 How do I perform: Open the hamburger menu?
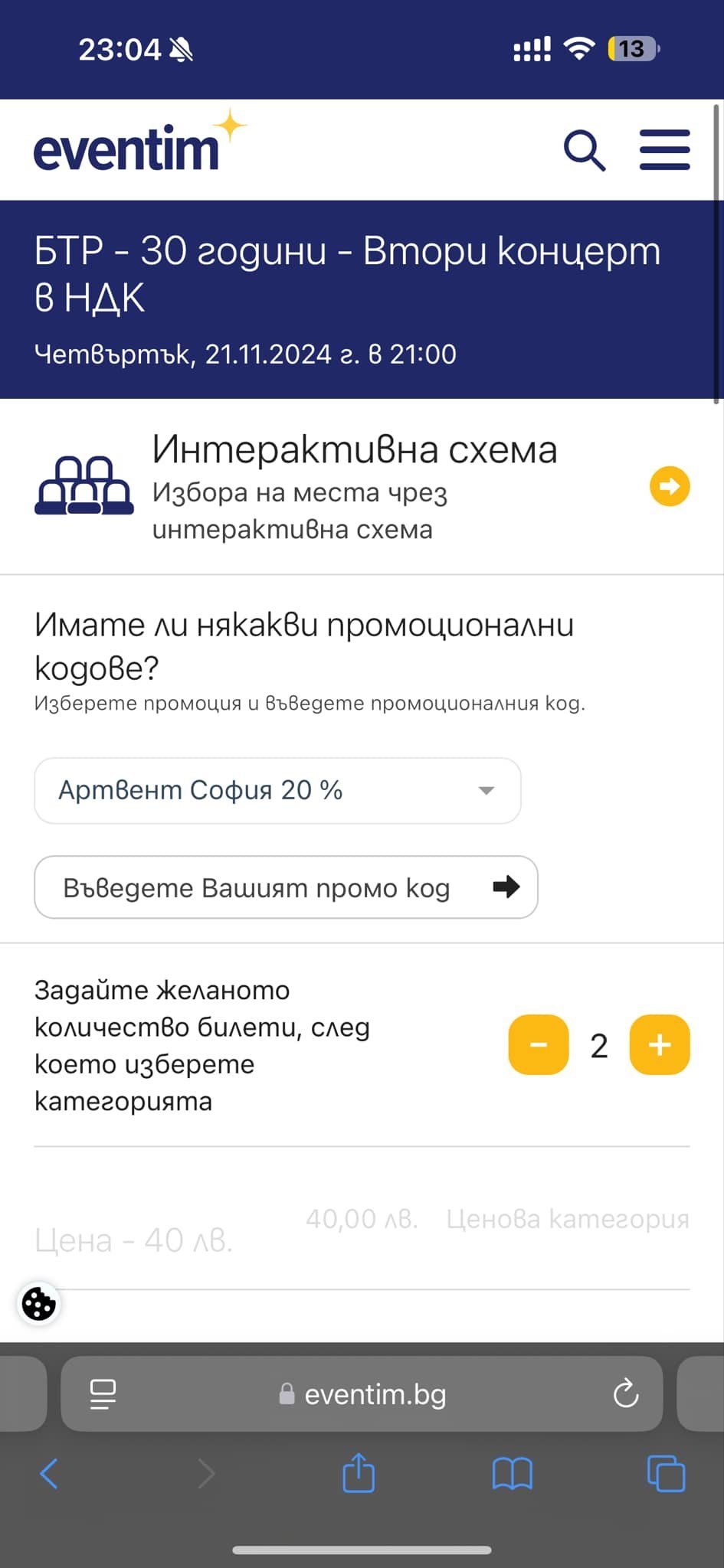664,150
